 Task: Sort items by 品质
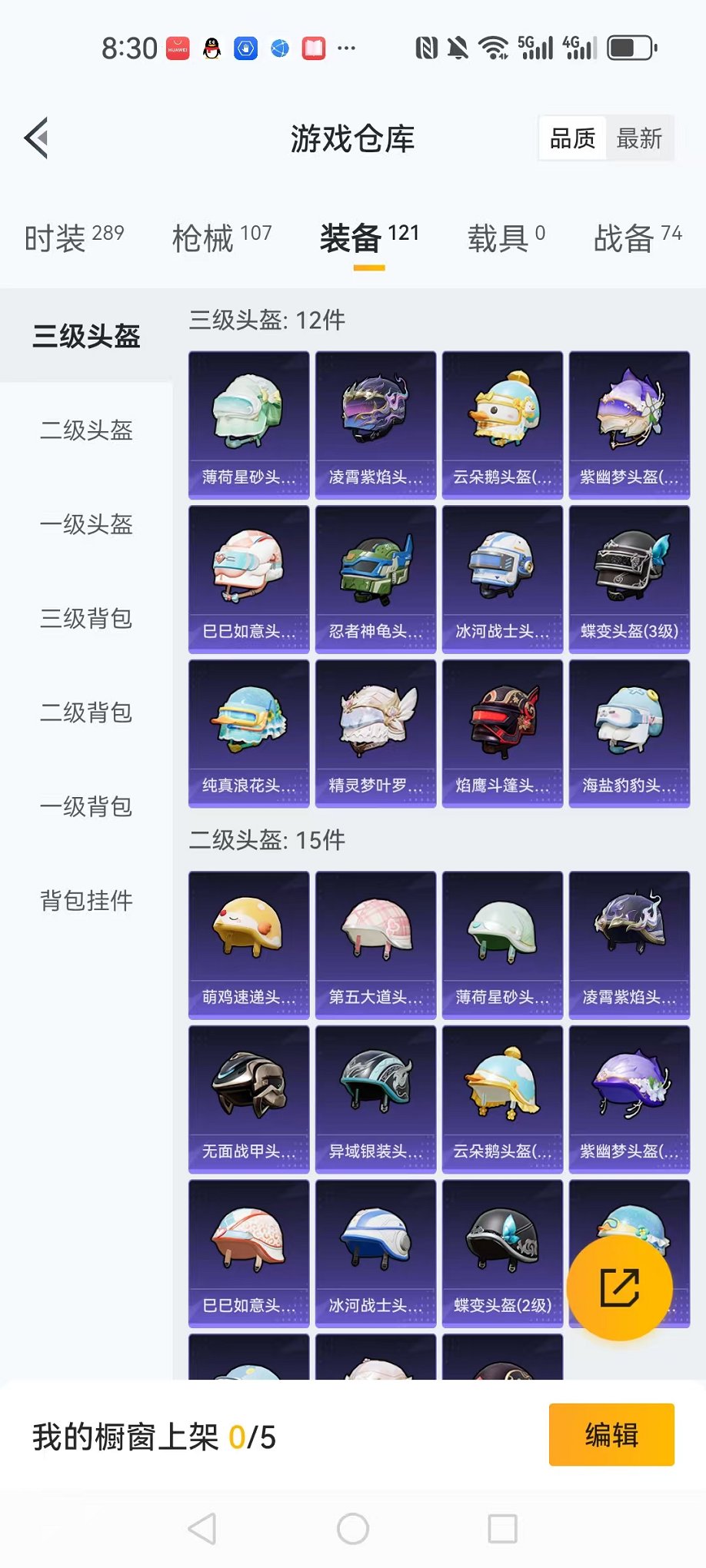[572, 138]
